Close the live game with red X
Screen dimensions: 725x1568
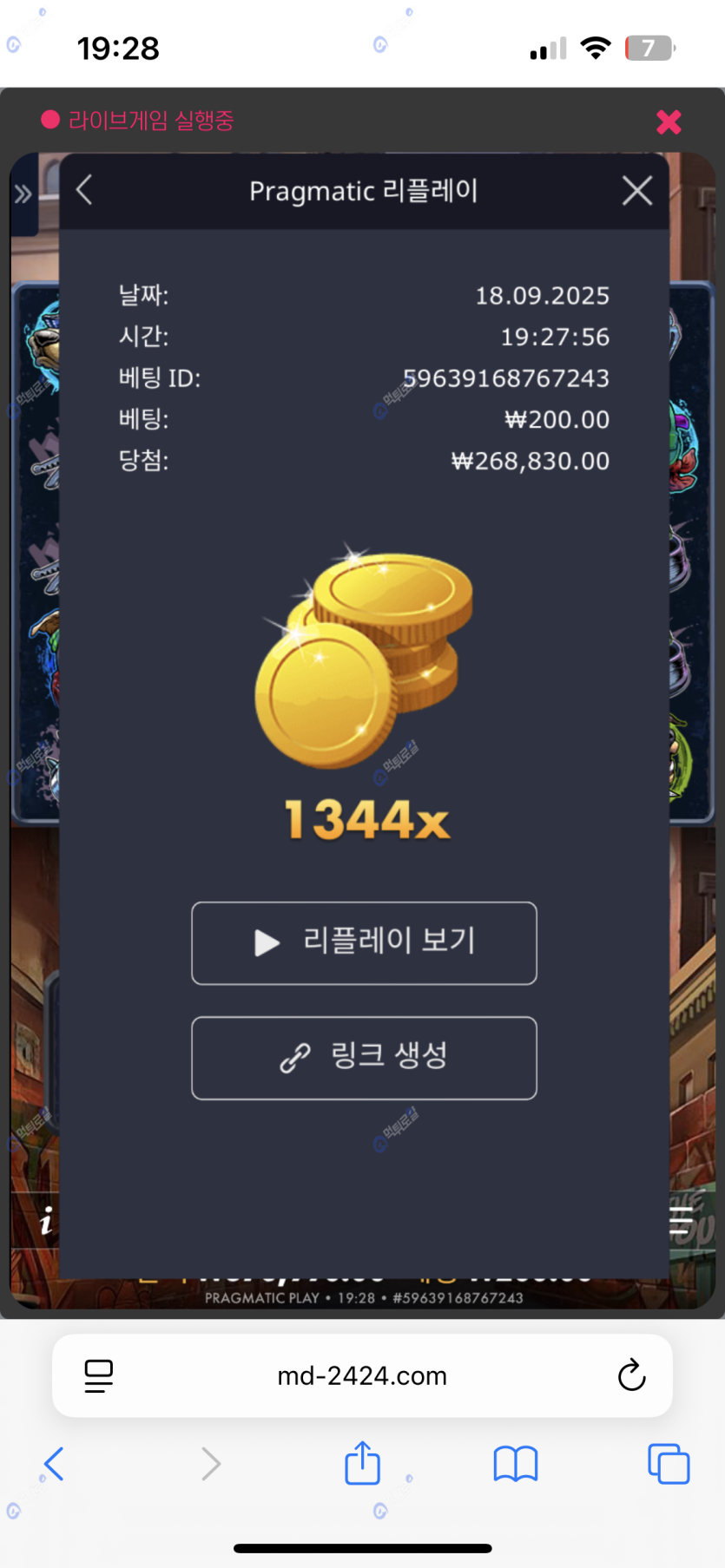coord(668,122)
